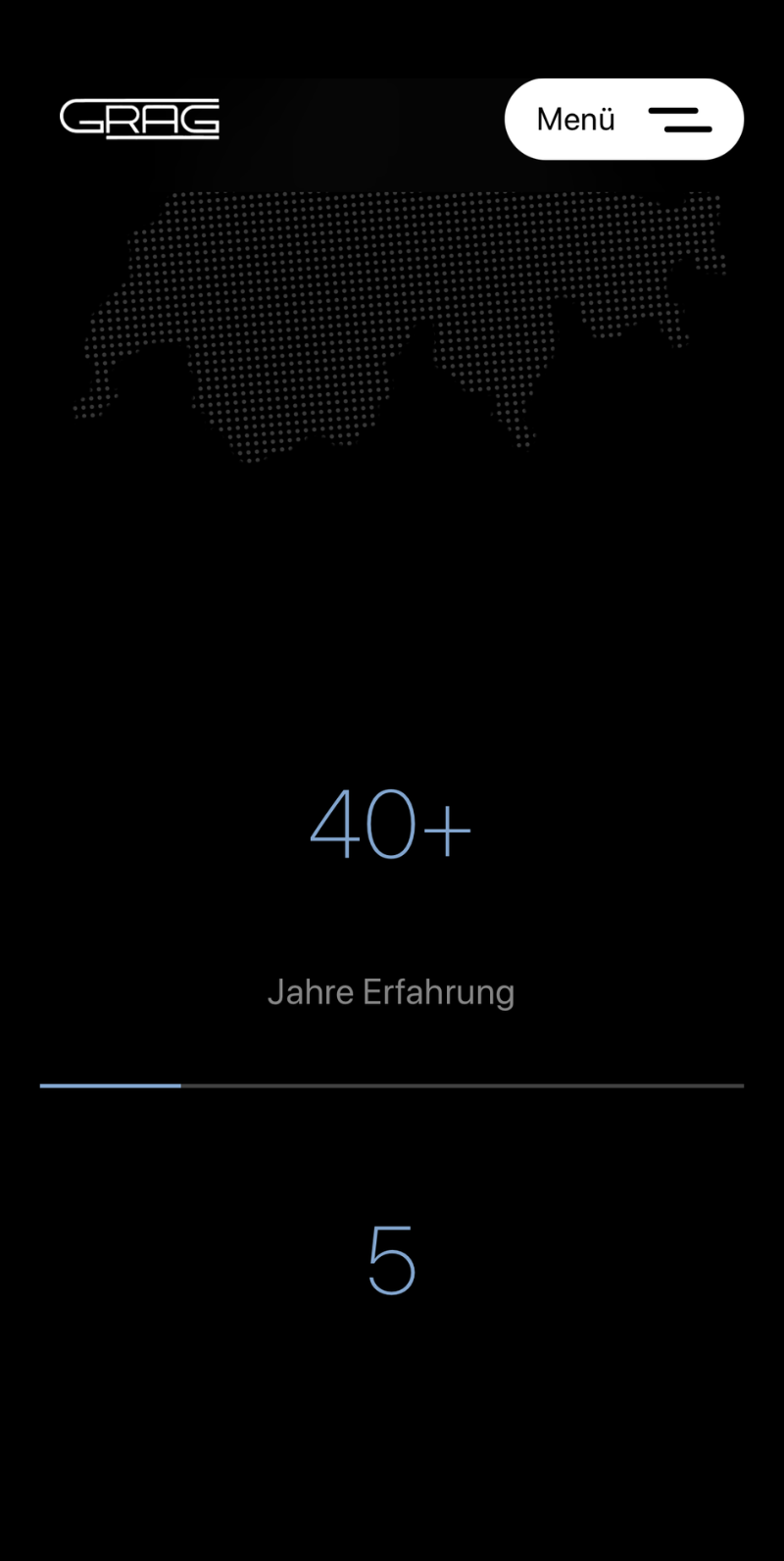
Task: Open the Menü button
Action: [624, 120]
